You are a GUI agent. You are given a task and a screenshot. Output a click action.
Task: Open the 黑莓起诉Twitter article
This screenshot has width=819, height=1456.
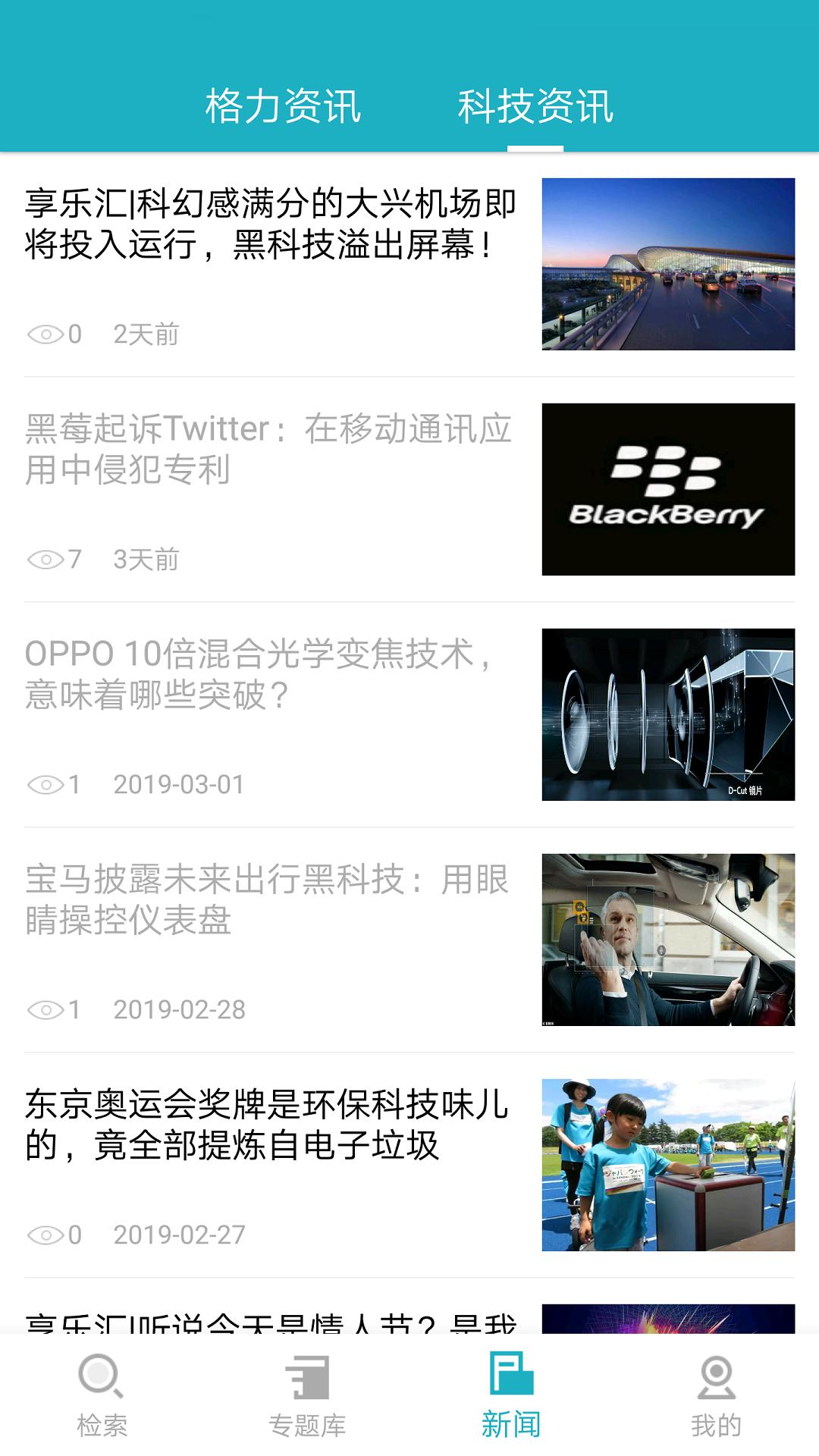[268, 449]
